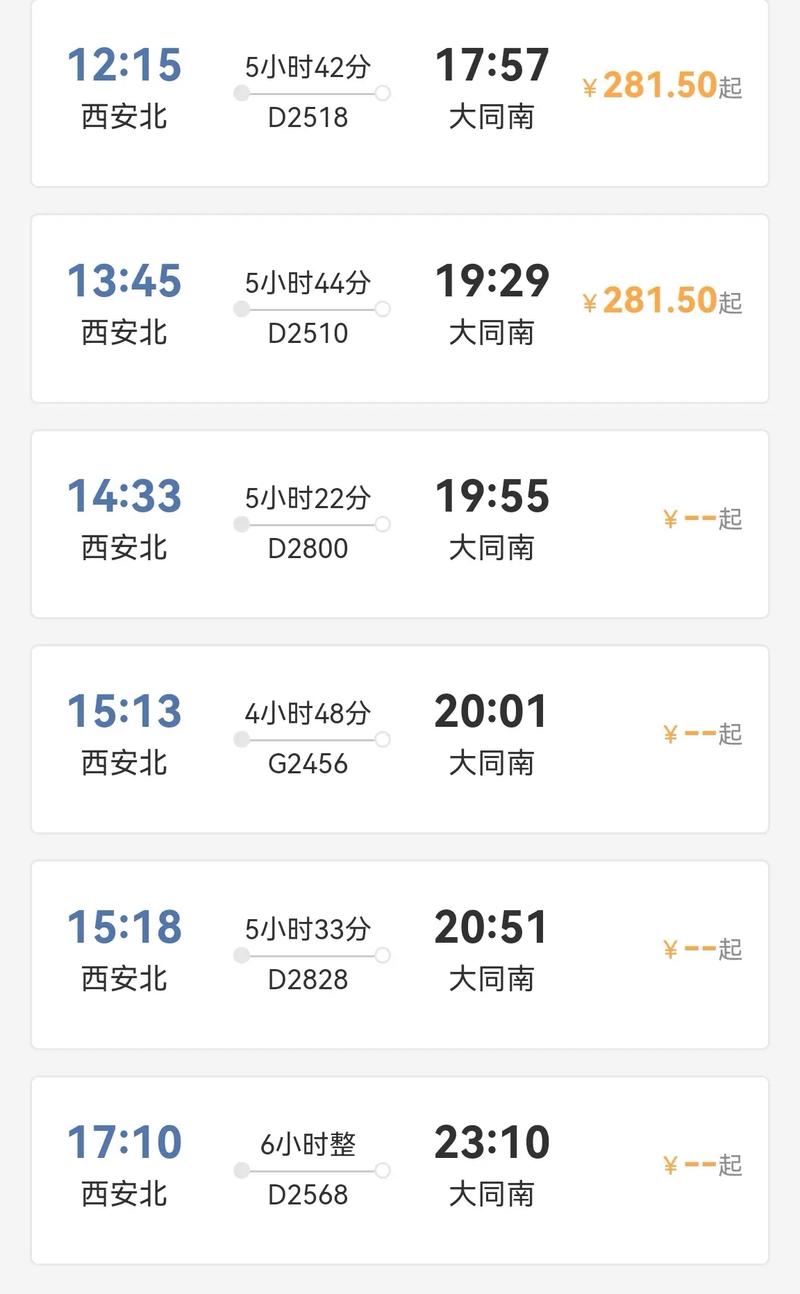Viewport: 800px width, 1294px height.
Task: Tap the 20:01 arrival time of G2456
Action: pos(489,711)
